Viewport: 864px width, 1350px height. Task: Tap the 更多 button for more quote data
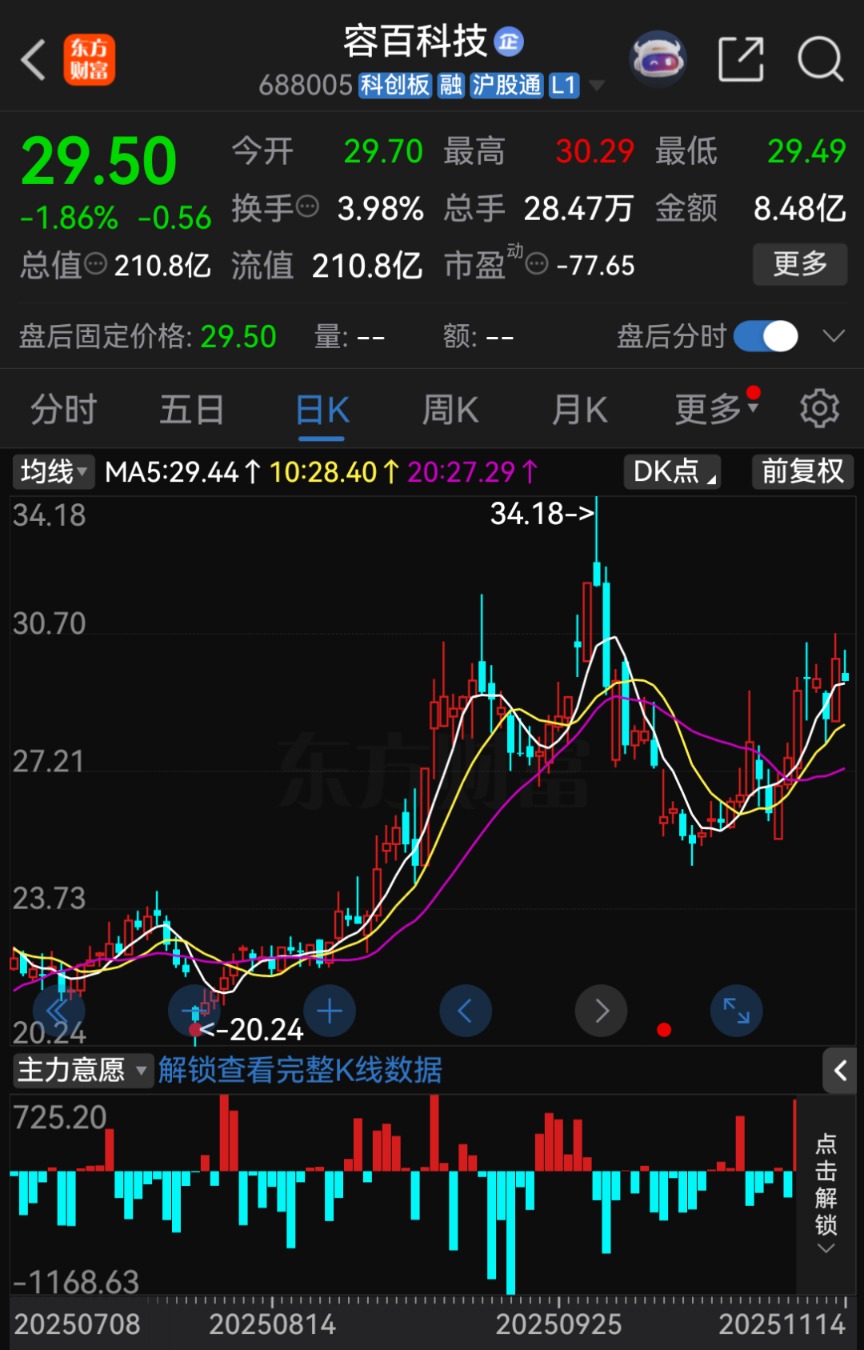[x=800, y=264]
